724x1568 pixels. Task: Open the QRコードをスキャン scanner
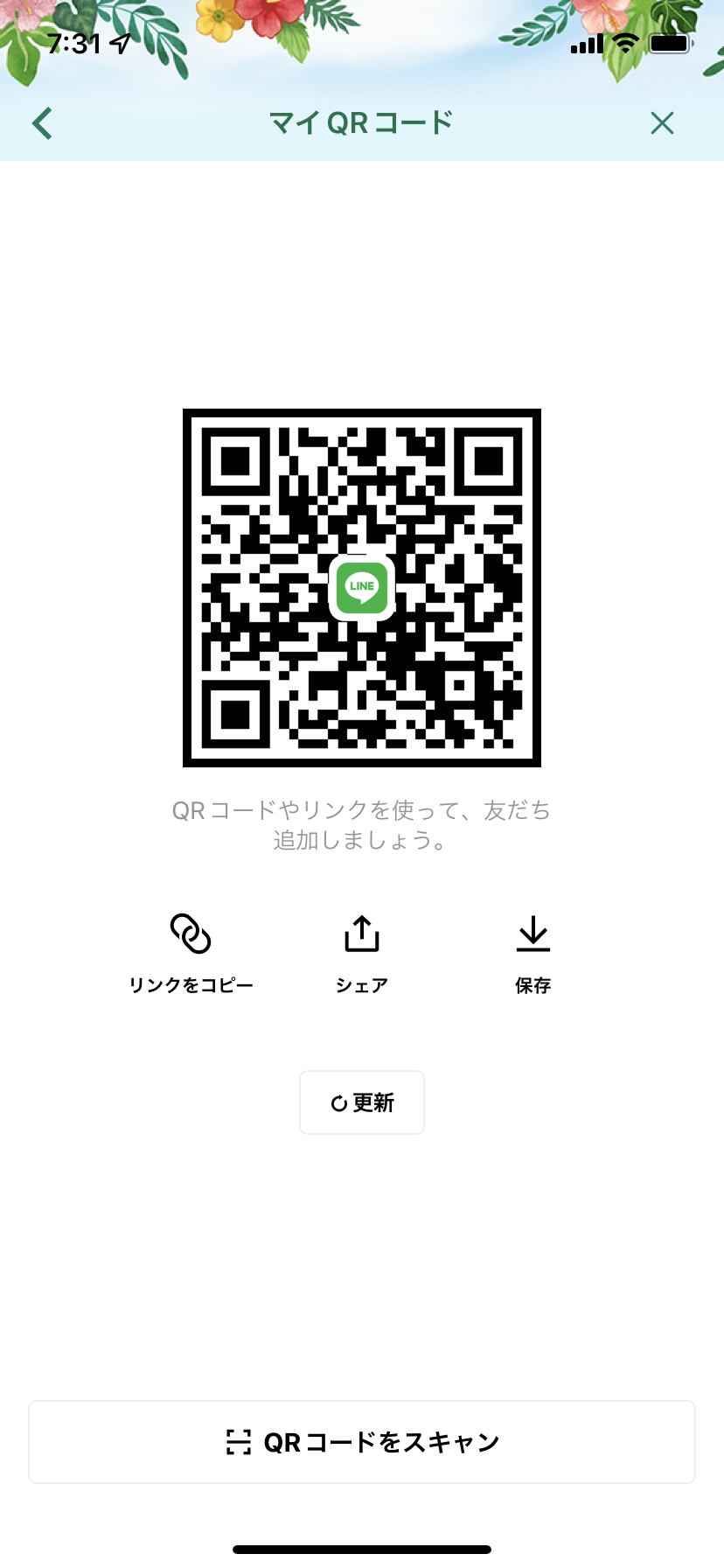(362, 1442)
